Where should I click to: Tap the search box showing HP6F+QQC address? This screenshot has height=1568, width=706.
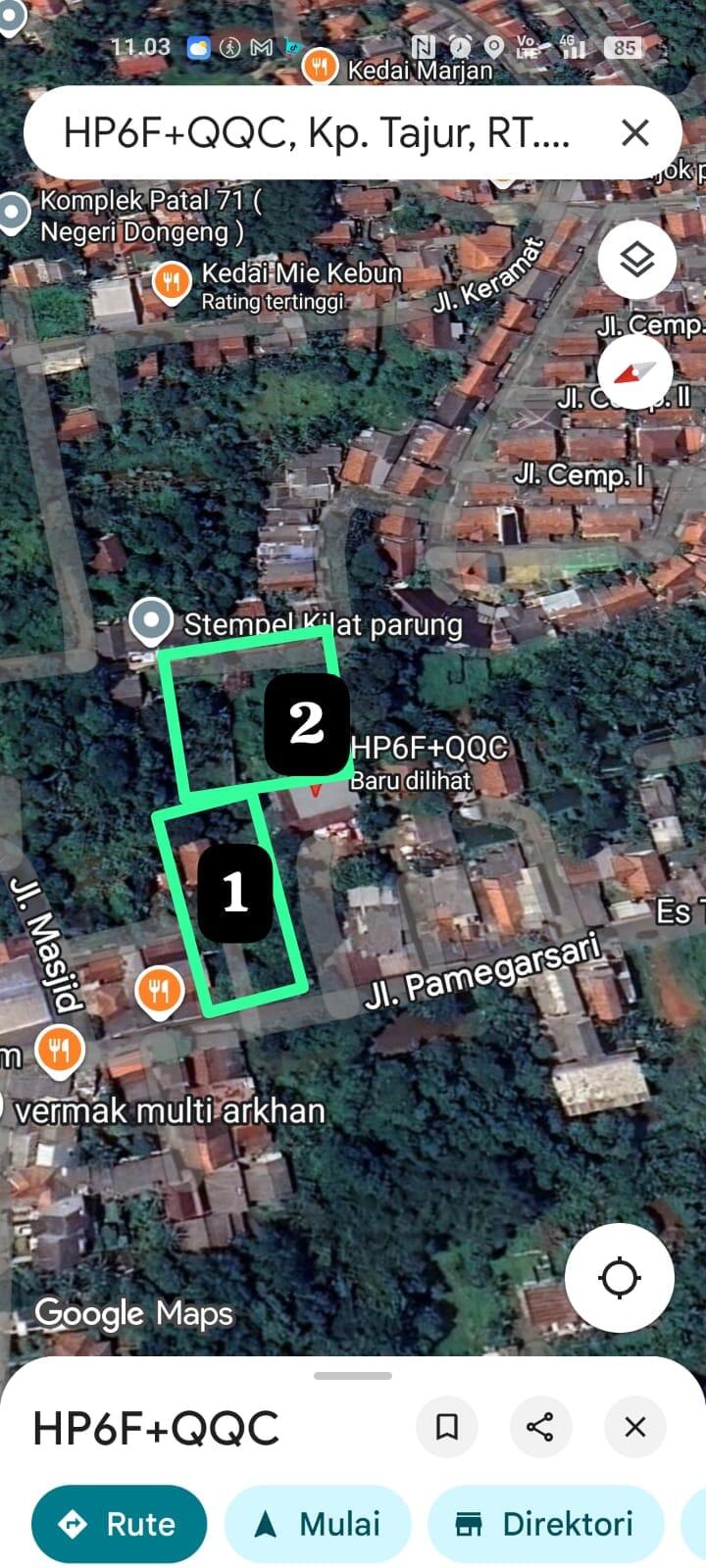pos(314,132)
